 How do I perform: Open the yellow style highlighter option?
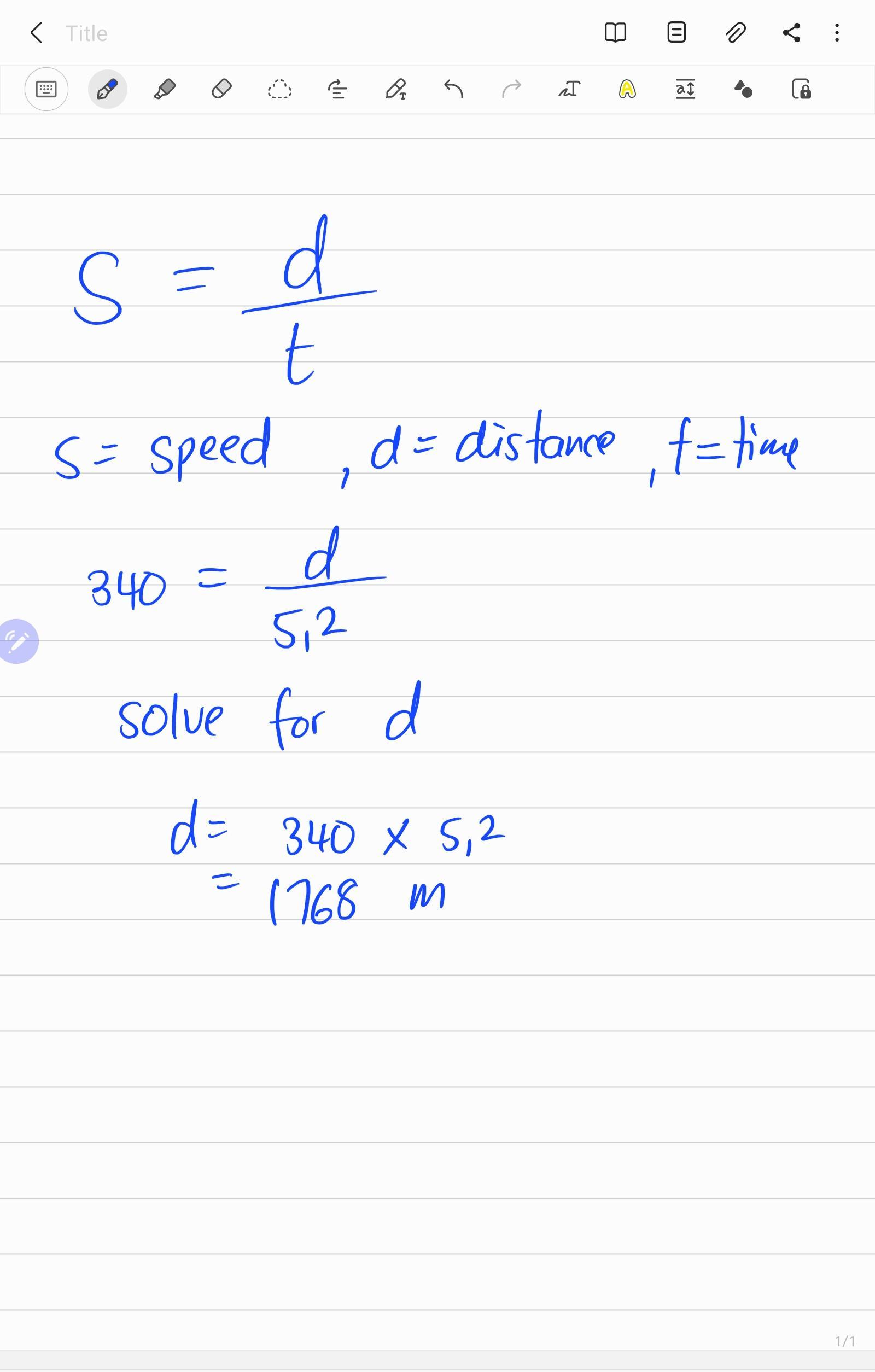point(627,89)
